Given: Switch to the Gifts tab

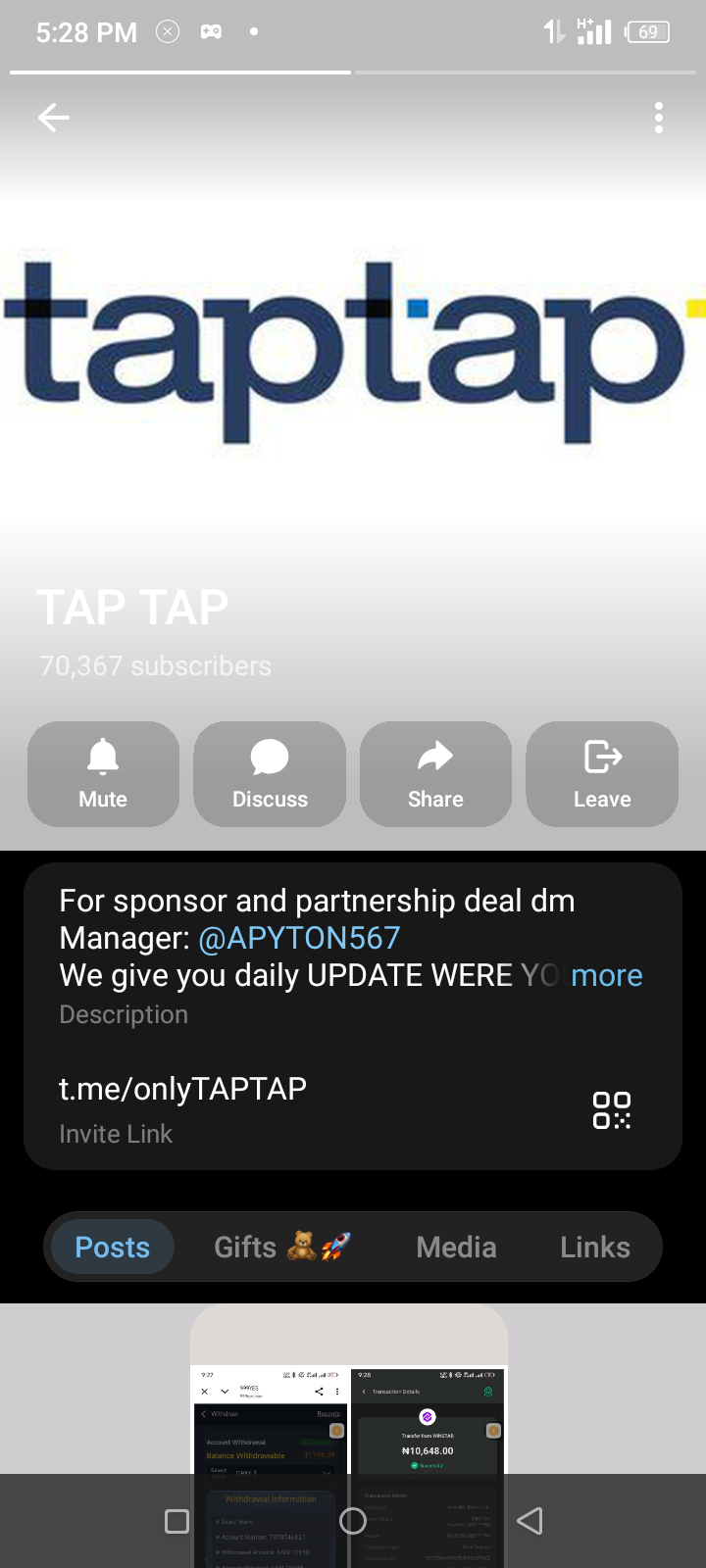Looking at the screenshot, I should (281, 1247).
